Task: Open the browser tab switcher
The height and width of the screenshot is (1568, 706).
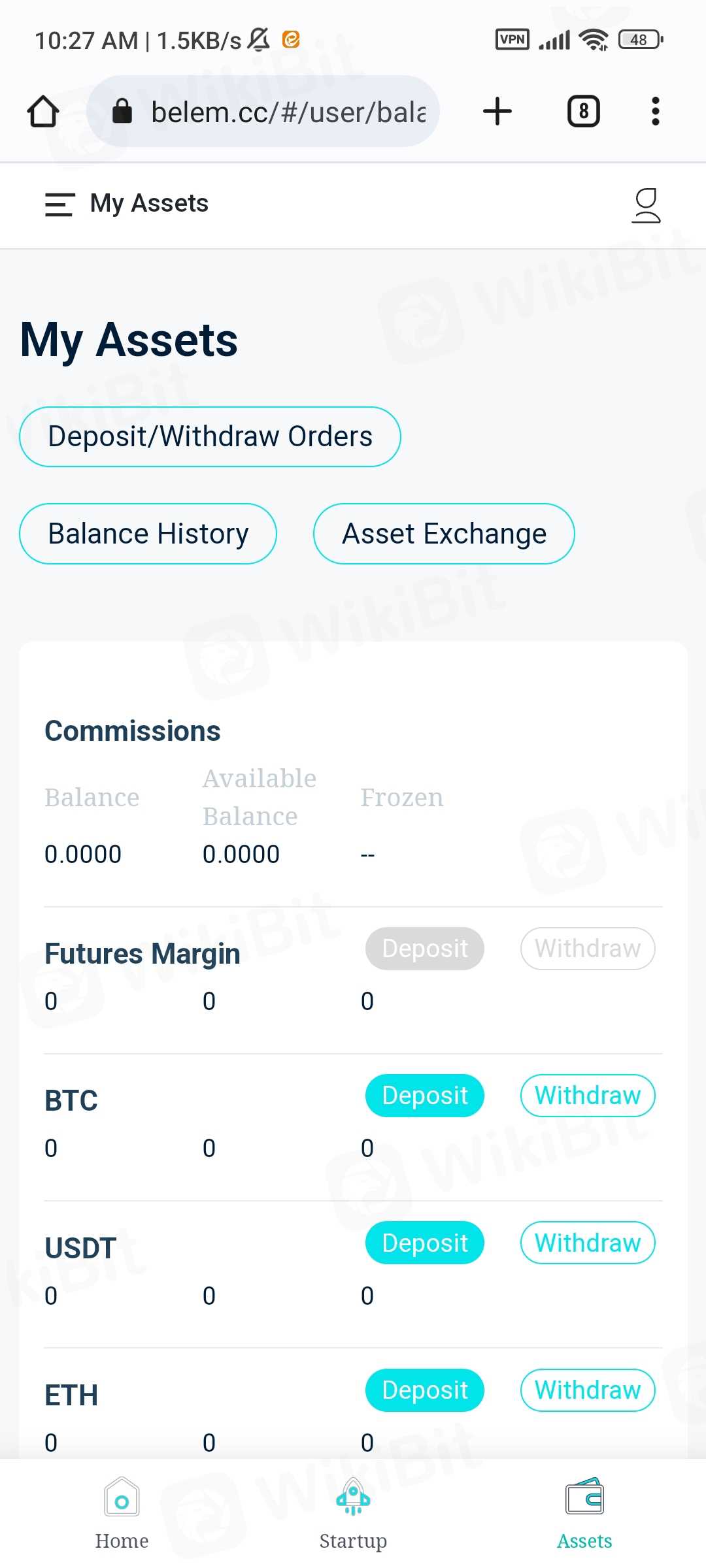Action: click(x=583, y=111)
